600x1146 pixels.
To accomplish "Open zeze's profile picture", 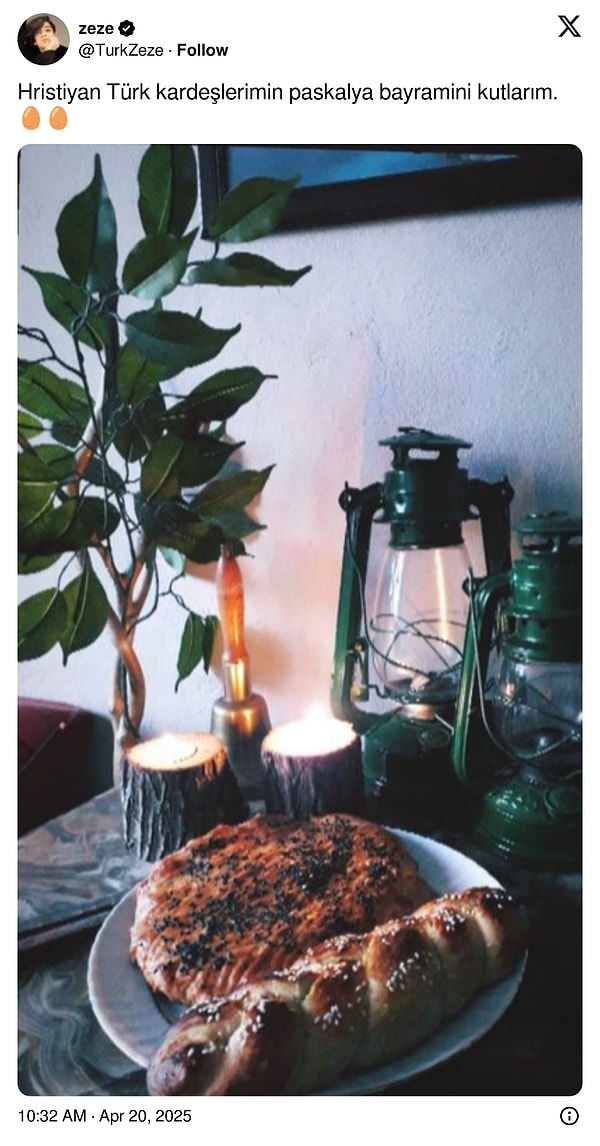I will [x=43, y=40].
